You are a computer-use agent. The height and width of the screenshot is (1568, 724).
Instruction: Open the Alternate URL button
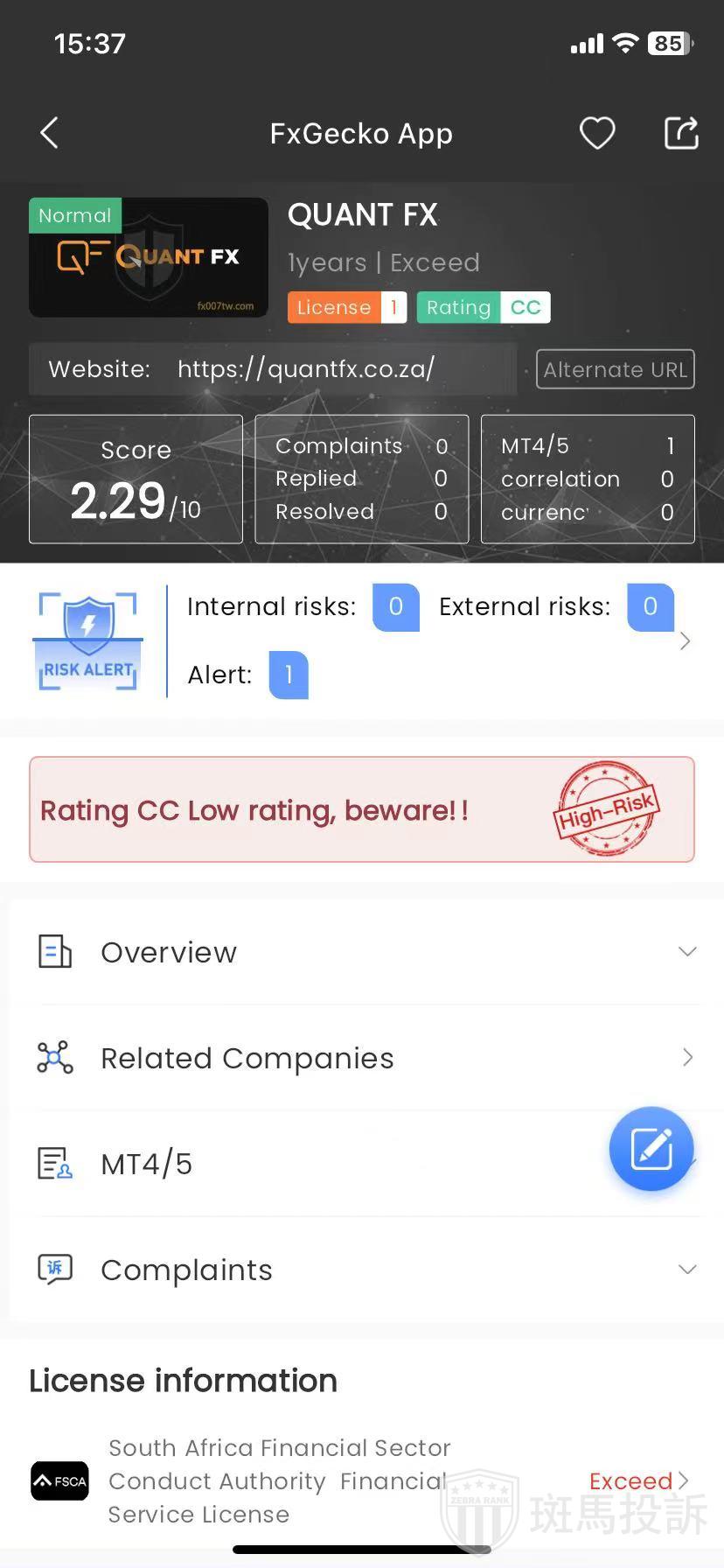pyautogui.click(x=615, y=369)
